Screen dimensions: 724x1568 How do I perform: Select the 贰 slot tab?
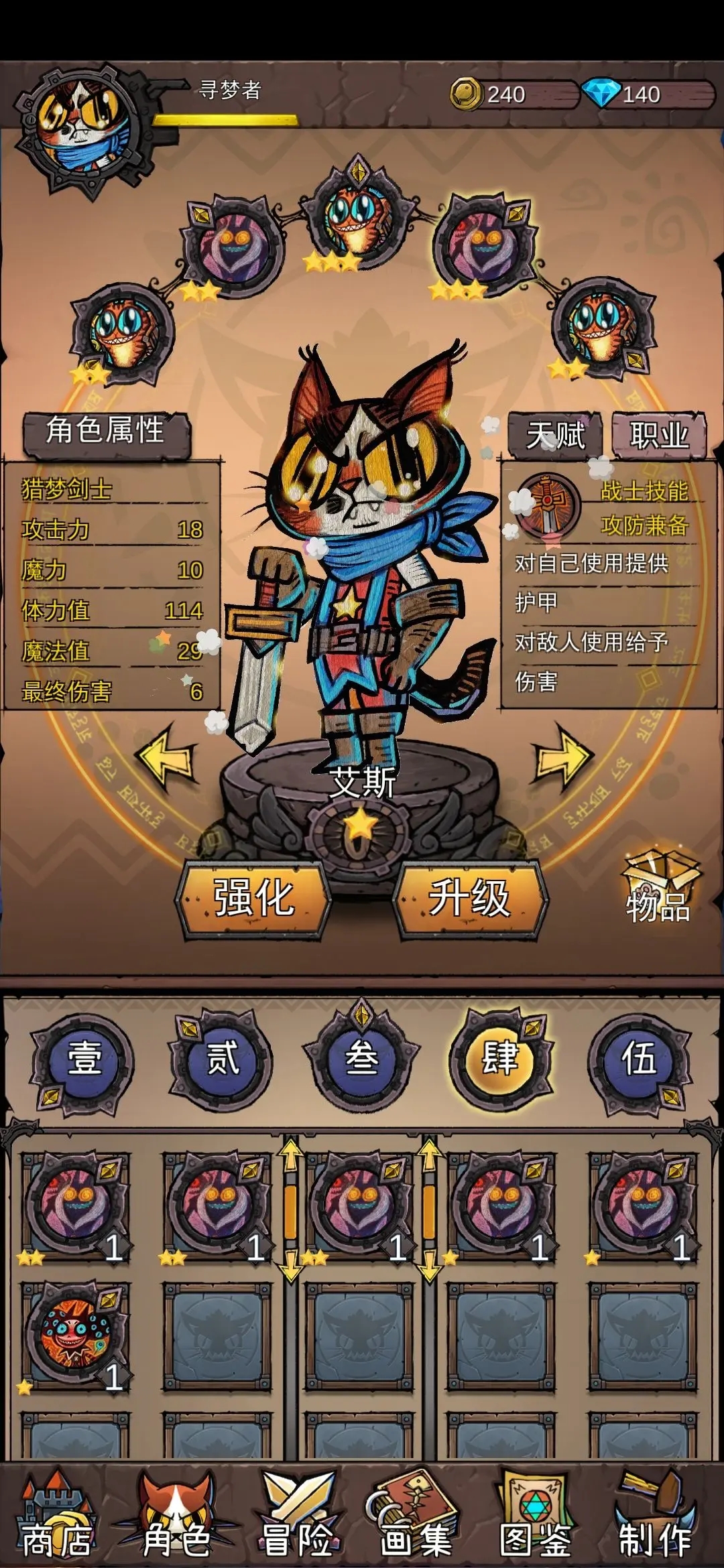[x=222, y=1061]
